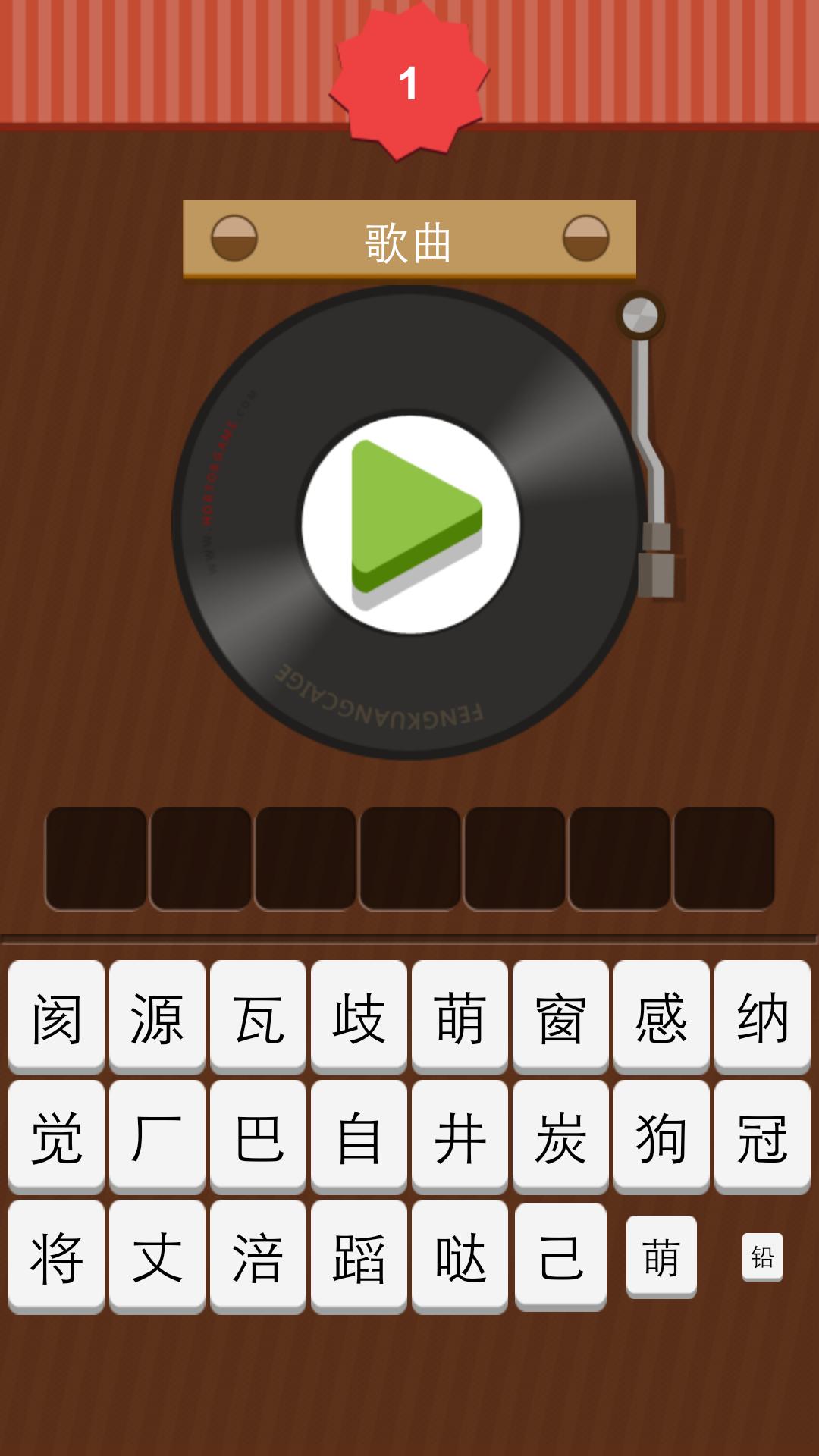Select the 哒 character tile

click(x=460, y=1257)
